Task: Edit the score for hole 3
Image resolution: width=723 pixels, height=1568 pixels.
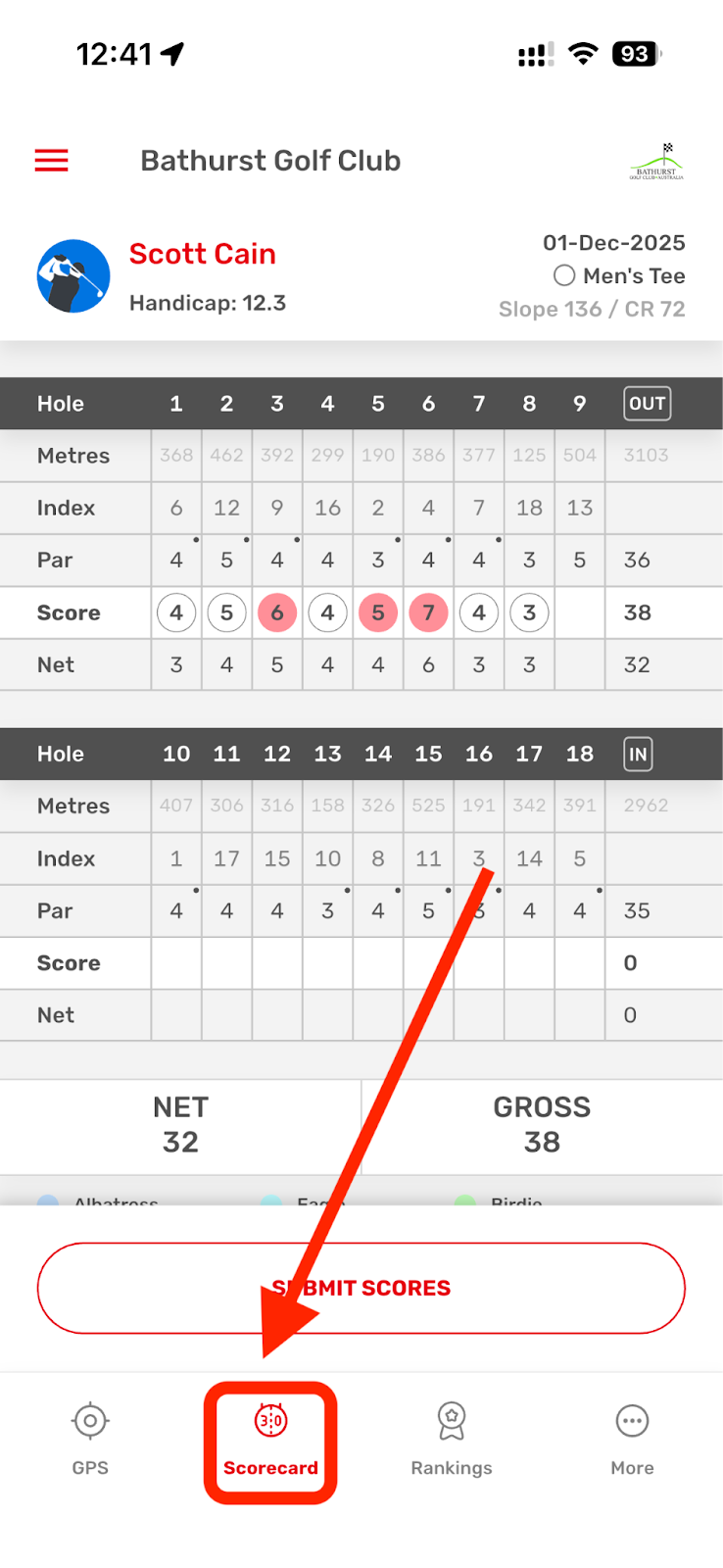Action: point(277,613)
